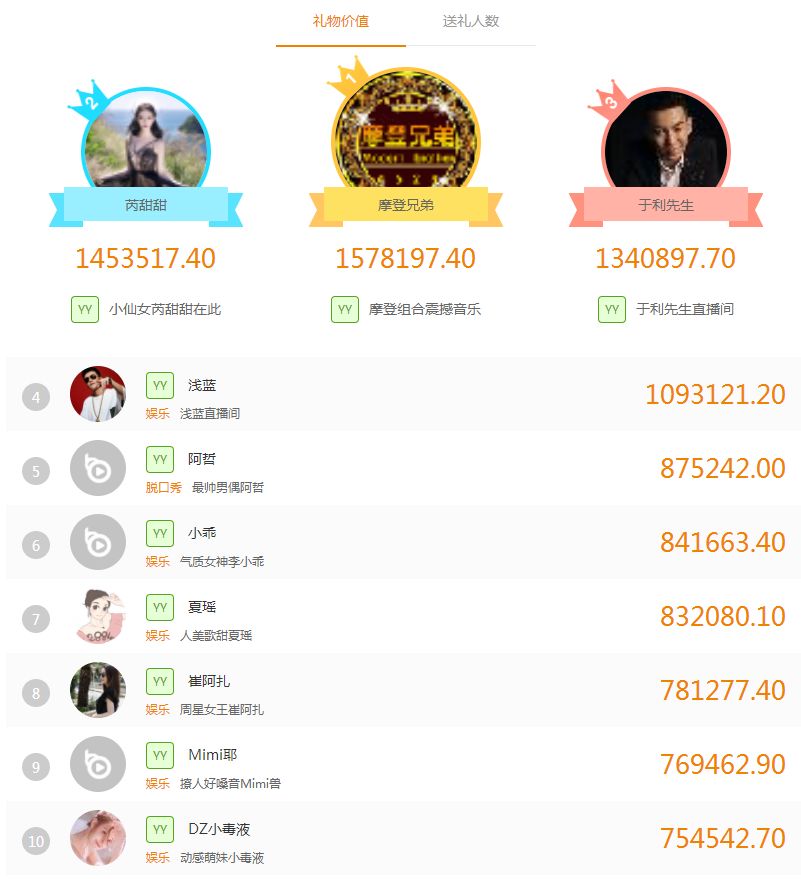Open rank 8 row 崔阿扎
This screenshot has height=879, width=801.
click(x=209, y=682)
